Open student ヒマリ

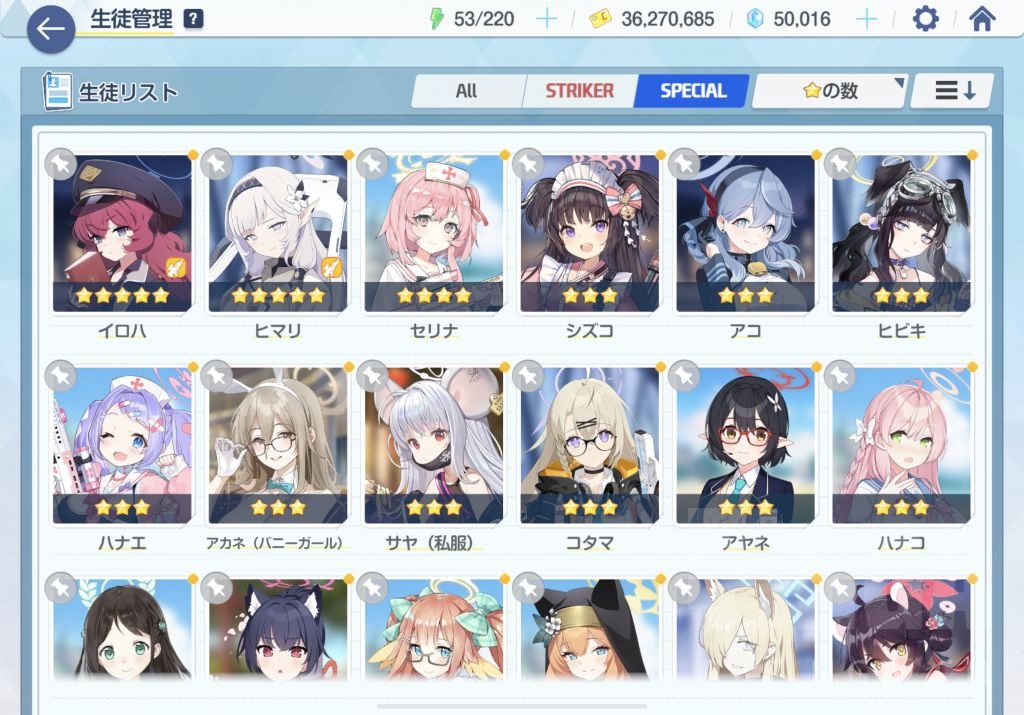coord(277,234)
